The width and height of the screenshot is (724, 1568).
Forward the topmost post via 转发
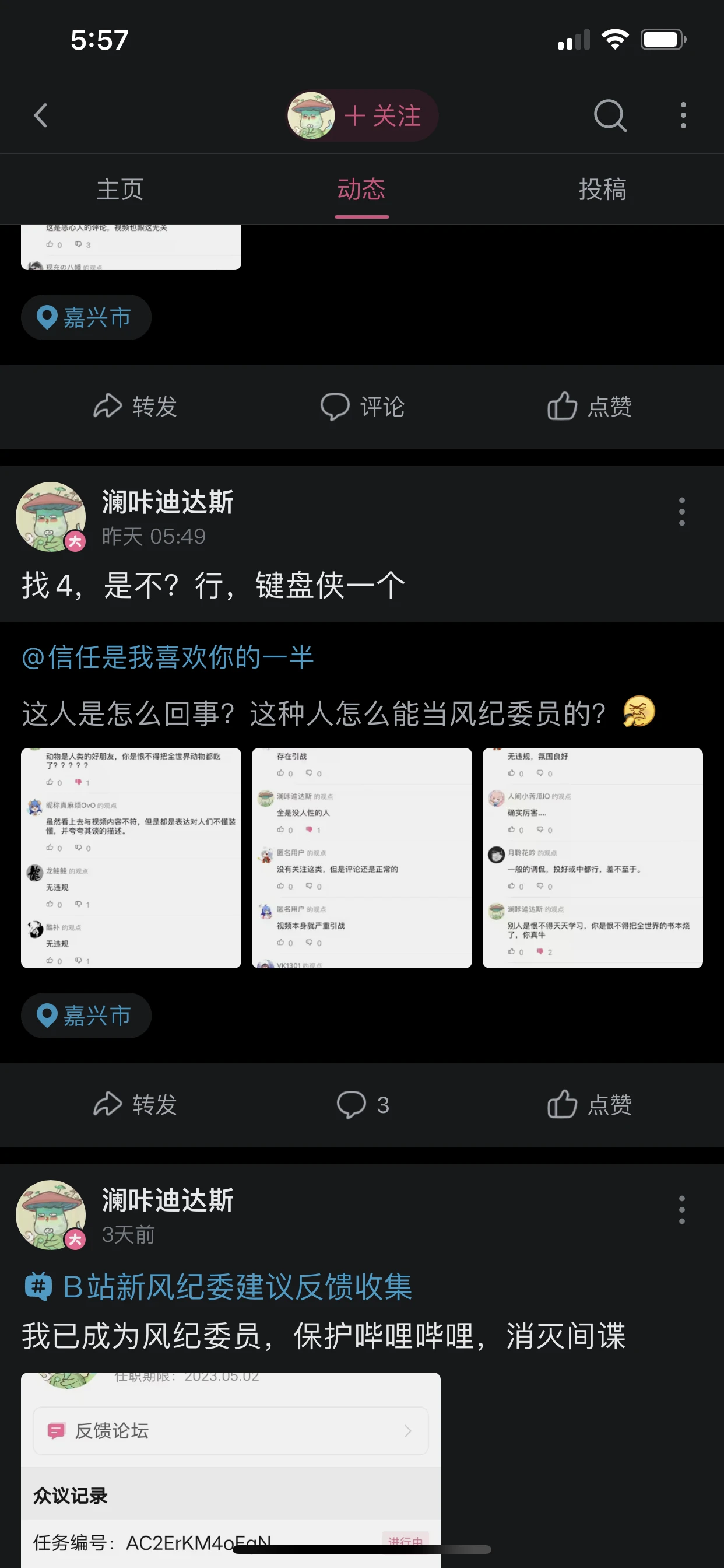point(135,407)
